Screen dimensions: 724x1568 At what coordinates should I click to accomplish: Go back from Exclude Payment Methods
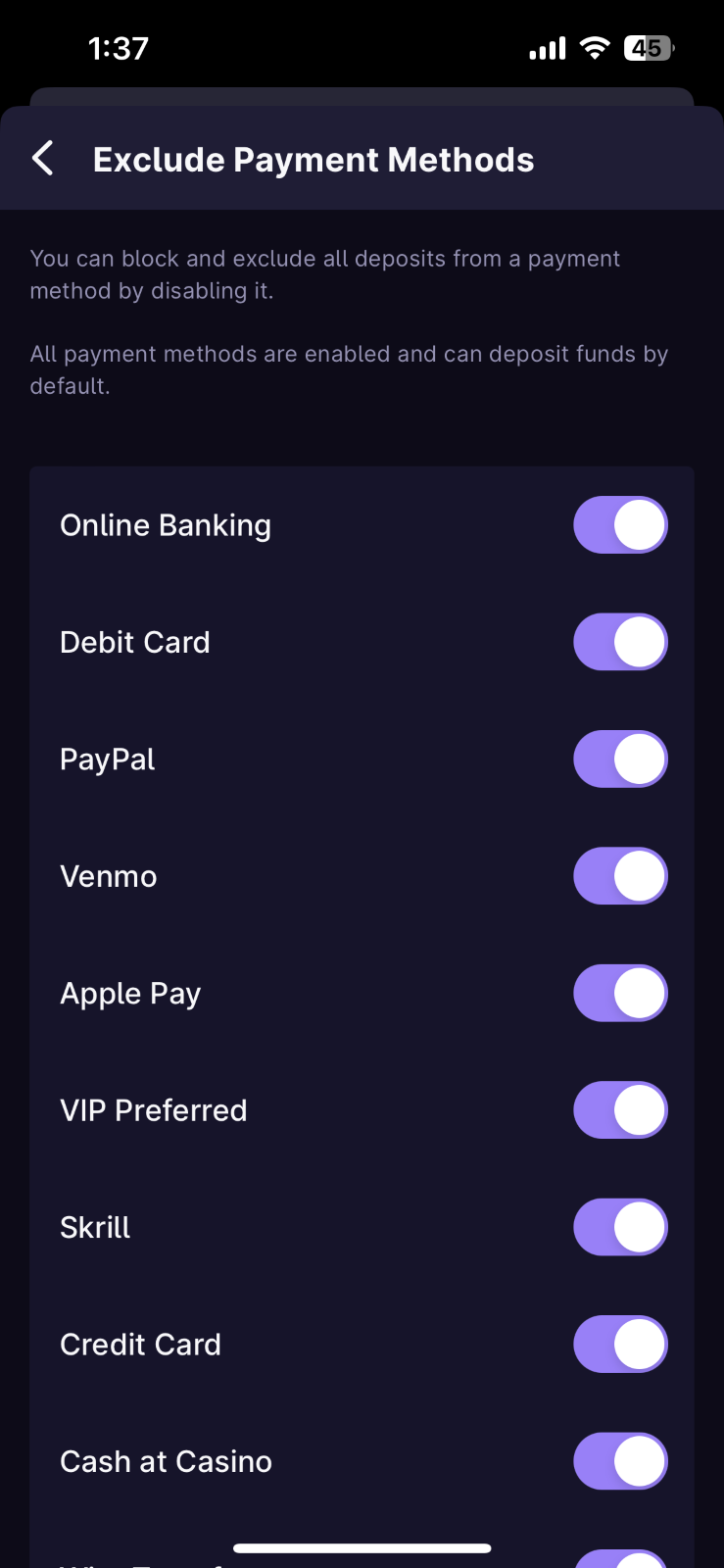(x=43, y=159)
